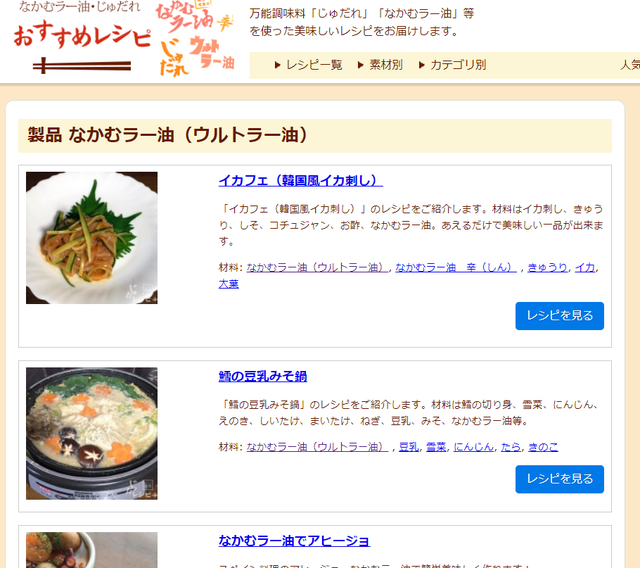Select the きゅうり ingredient link
Image resolution: width=640 pixels, height=568 pixels.
[547, 268]
